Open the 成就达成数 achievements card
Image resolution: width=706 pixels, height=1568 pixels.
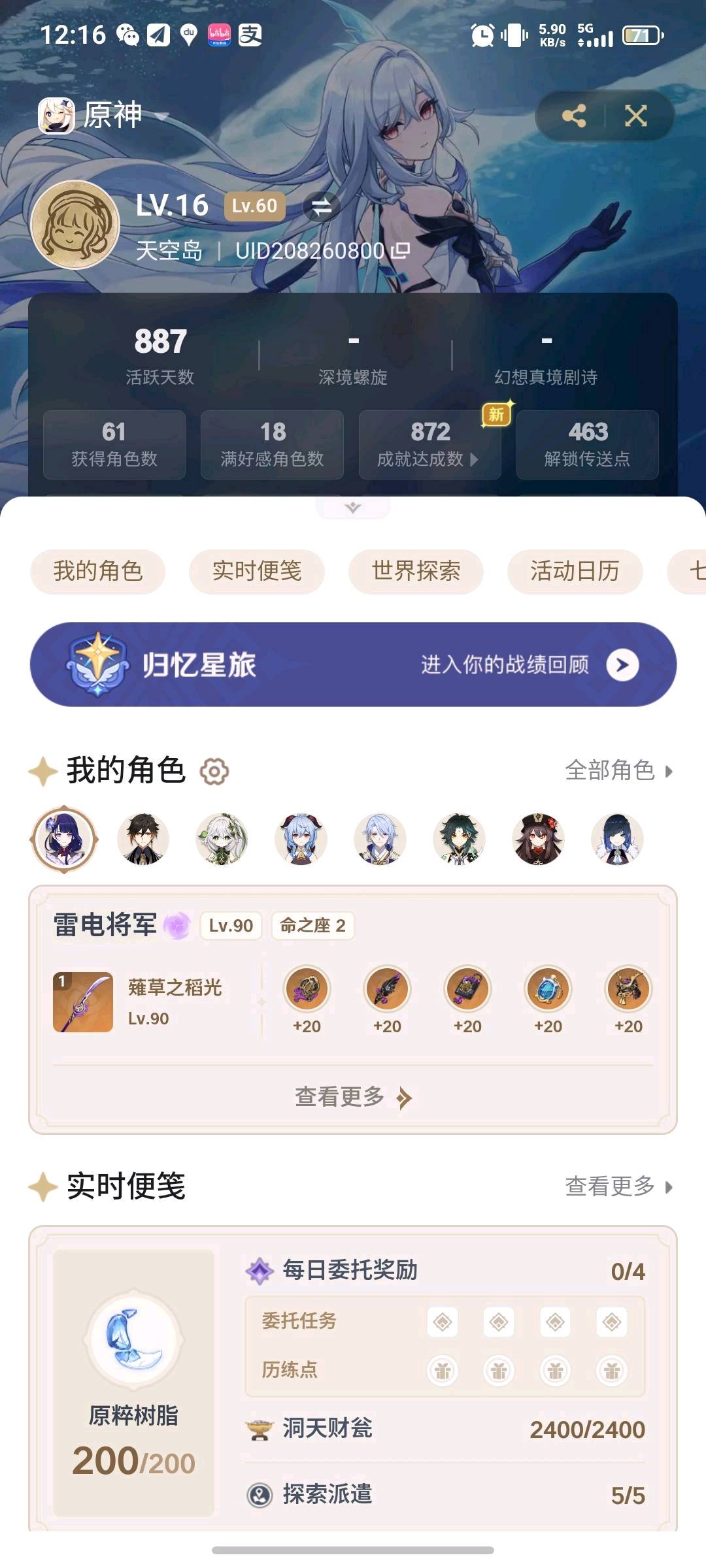coord(430,444)
